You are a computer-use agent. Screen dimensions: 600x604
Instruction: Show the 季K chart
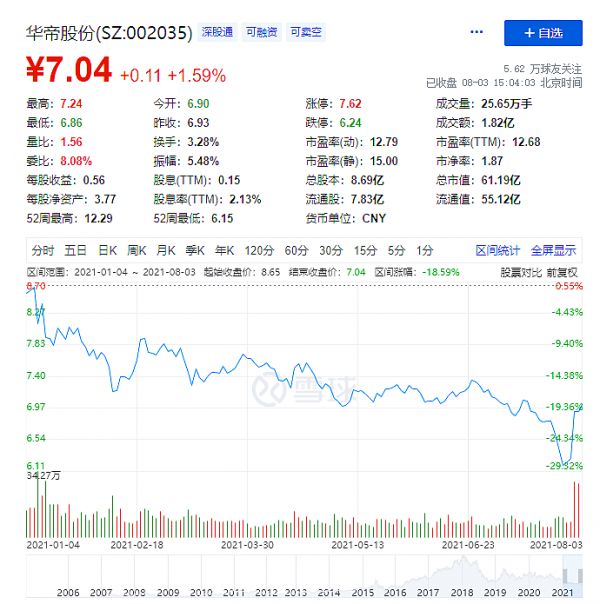(194, 250)
